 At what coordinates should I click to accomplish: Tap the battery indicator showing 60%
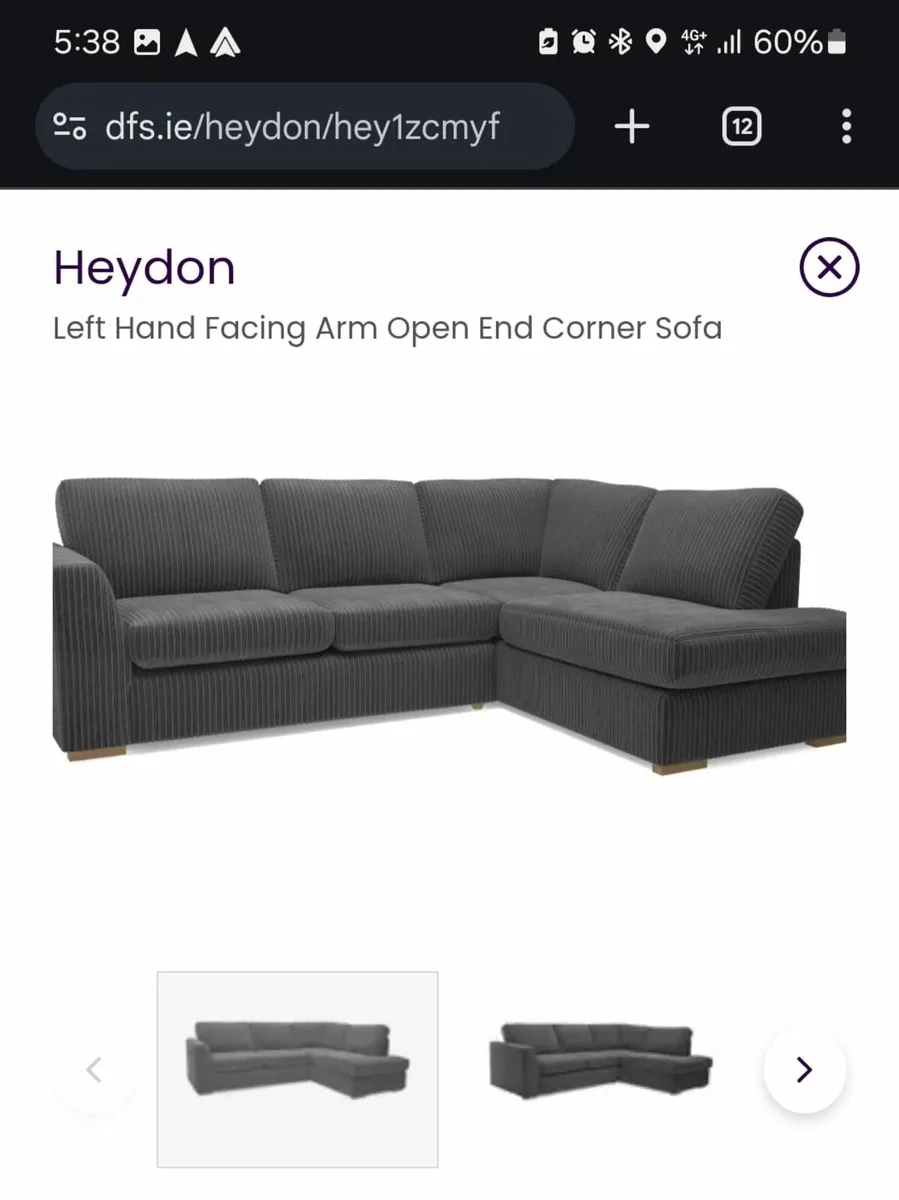click(800, 42)
